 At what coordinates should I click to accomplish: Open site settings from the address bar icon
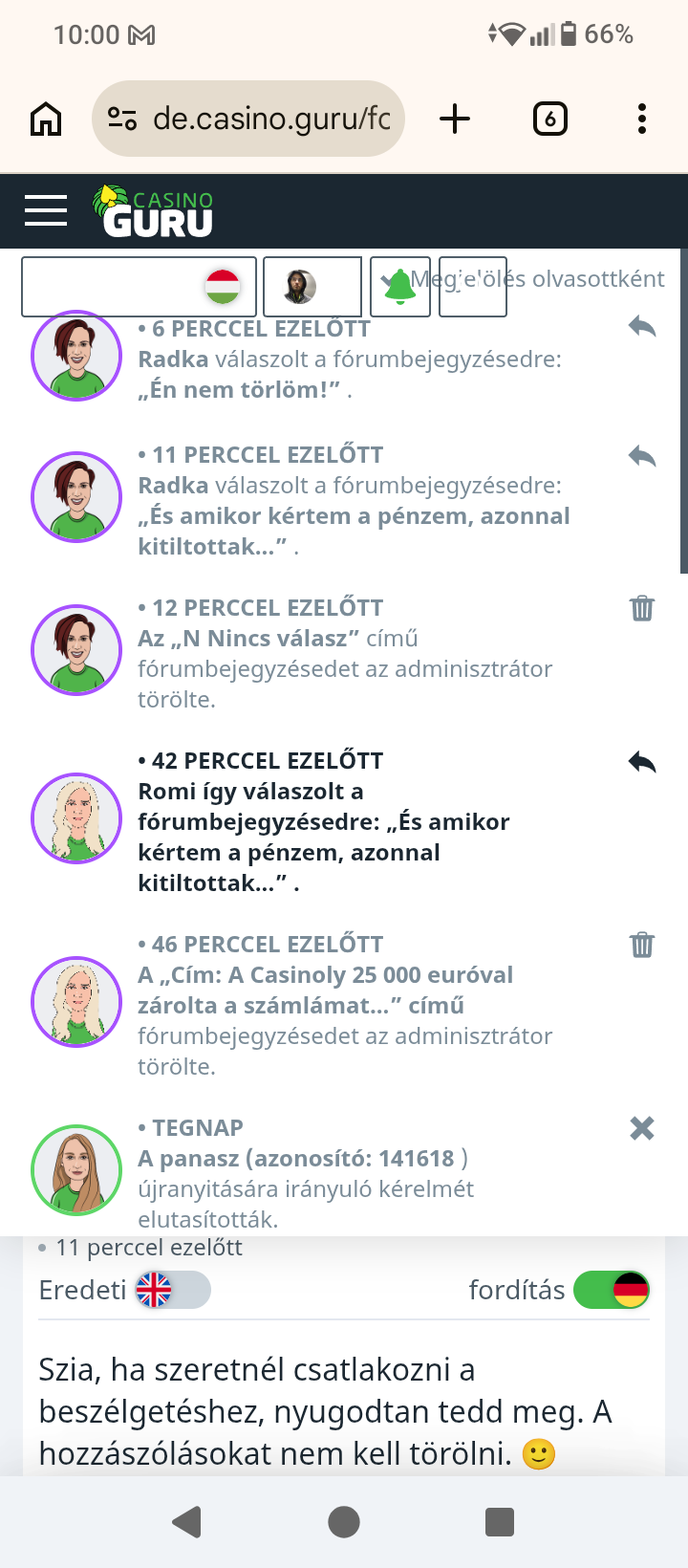tap(123, 118)
